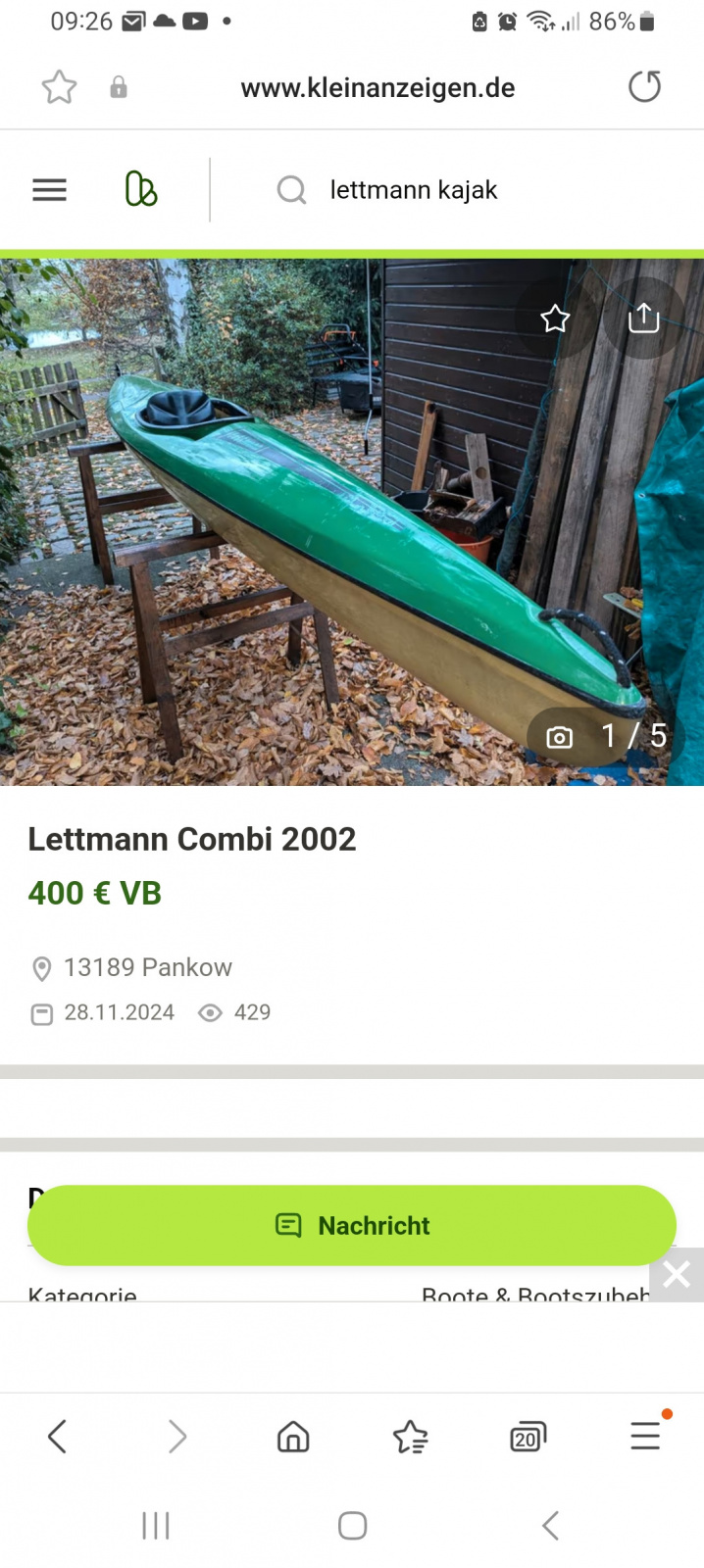Viewport: 704px width, 1568px height.
Task: Send a Nachricht to the seller
Action: [352, 1225]
